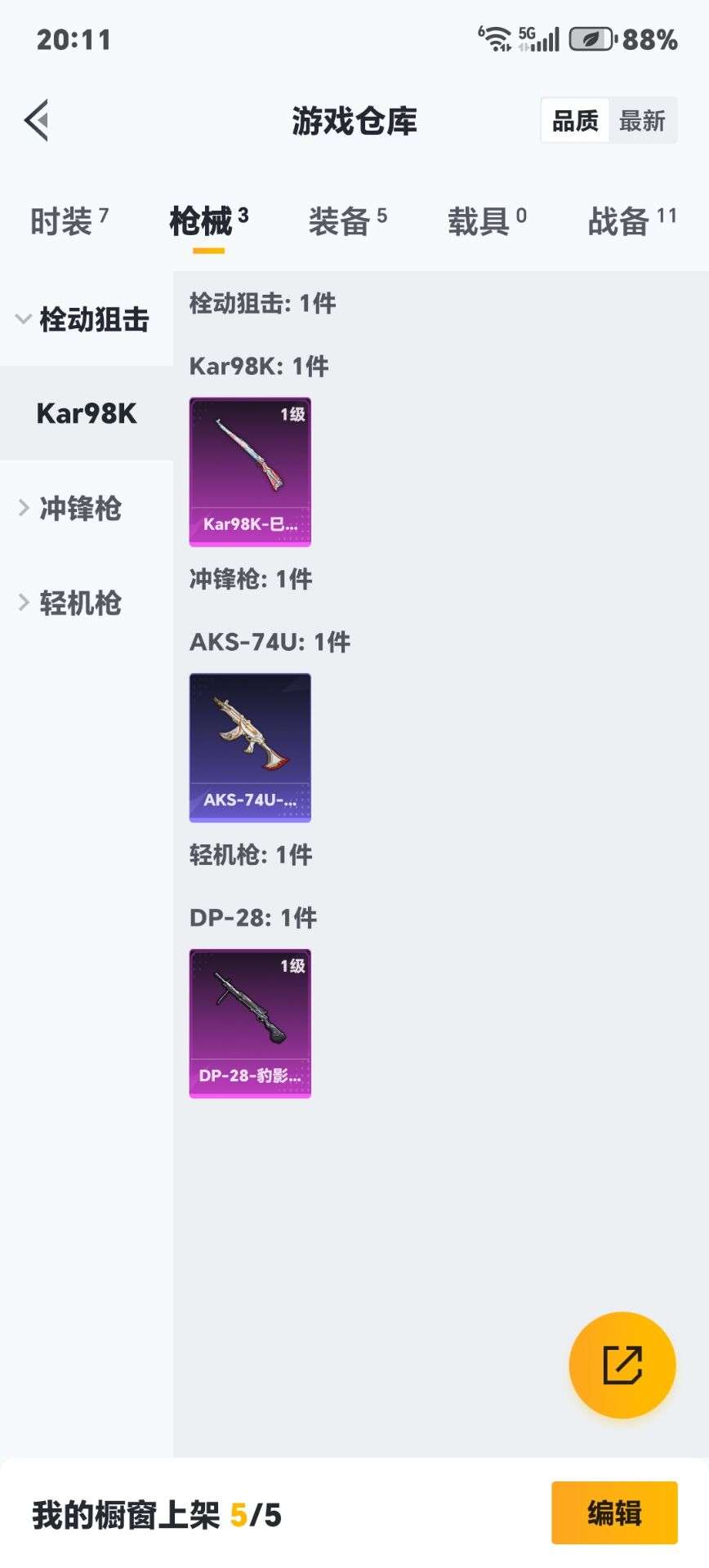The height and width of the screenshot is (1568, 709).
Task: Tap the back arrow to exit warehouse
Action: [37, 120]
